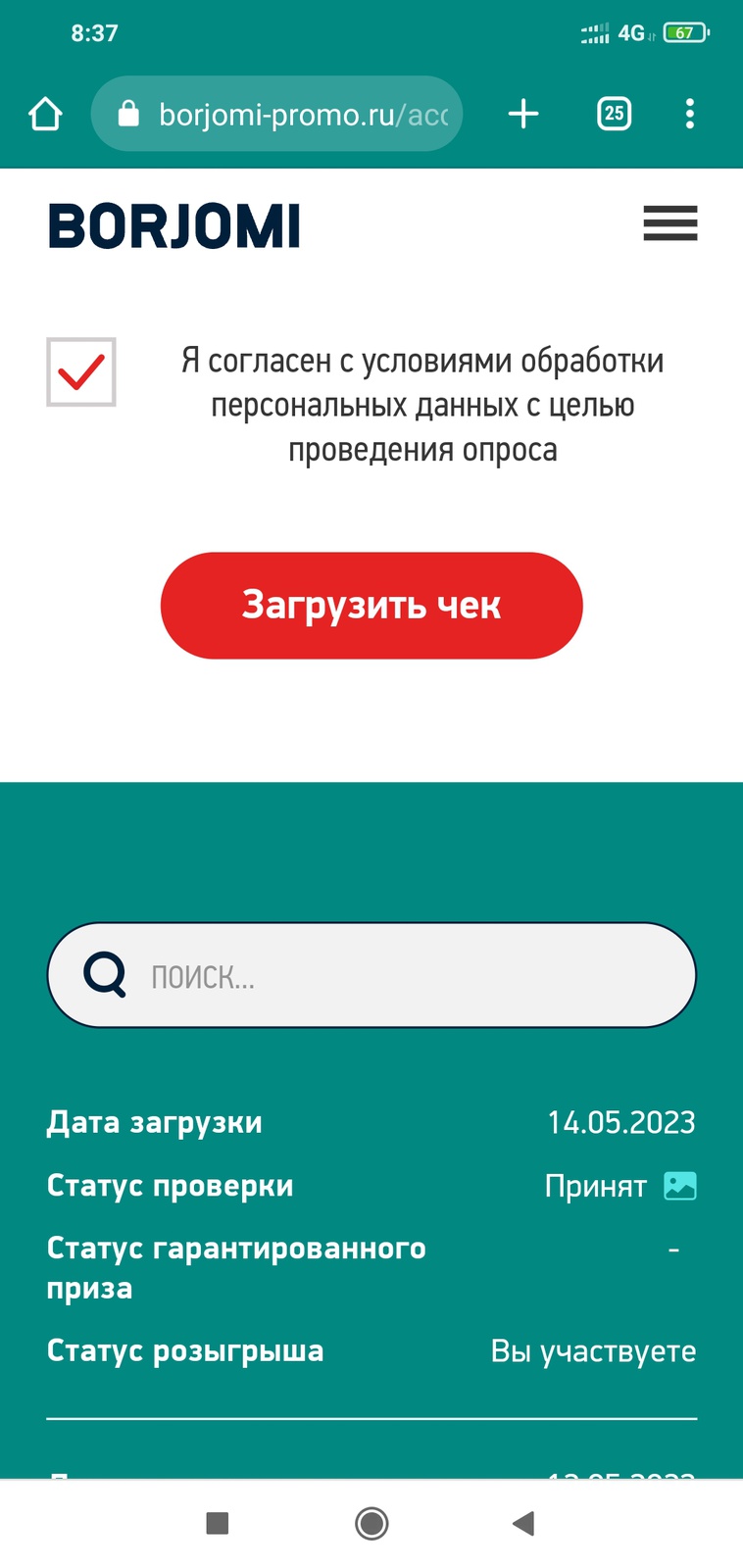Show the 25 open tabs
Image resolution: width=743 pixels, height=1568 pixels.
pyautogui.click(x=615, y=114)
